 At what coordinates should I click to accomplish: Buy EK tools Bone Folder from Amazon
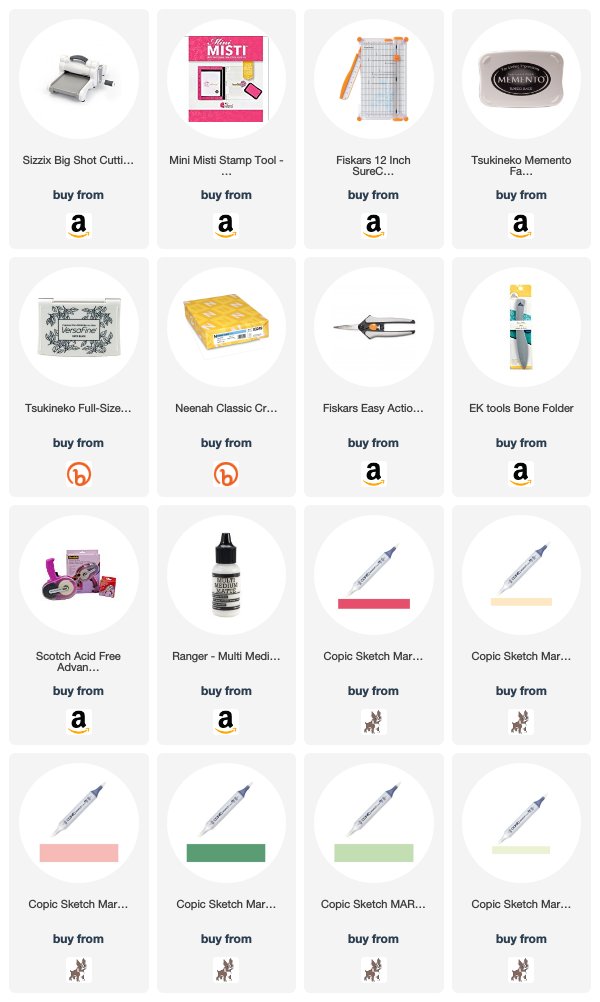(x=521, y=474)
